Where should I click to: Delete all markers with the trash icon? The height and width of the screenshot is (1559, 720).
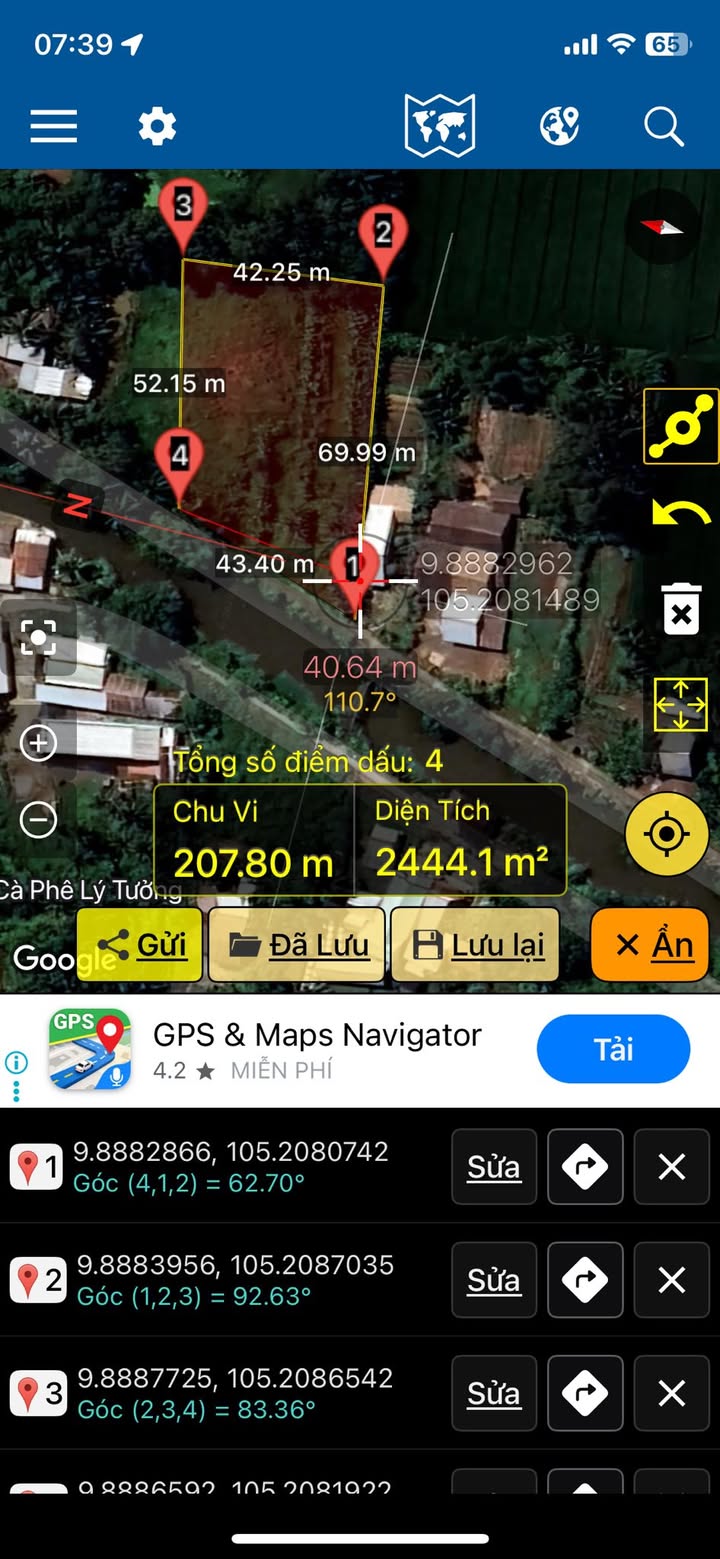681,608
